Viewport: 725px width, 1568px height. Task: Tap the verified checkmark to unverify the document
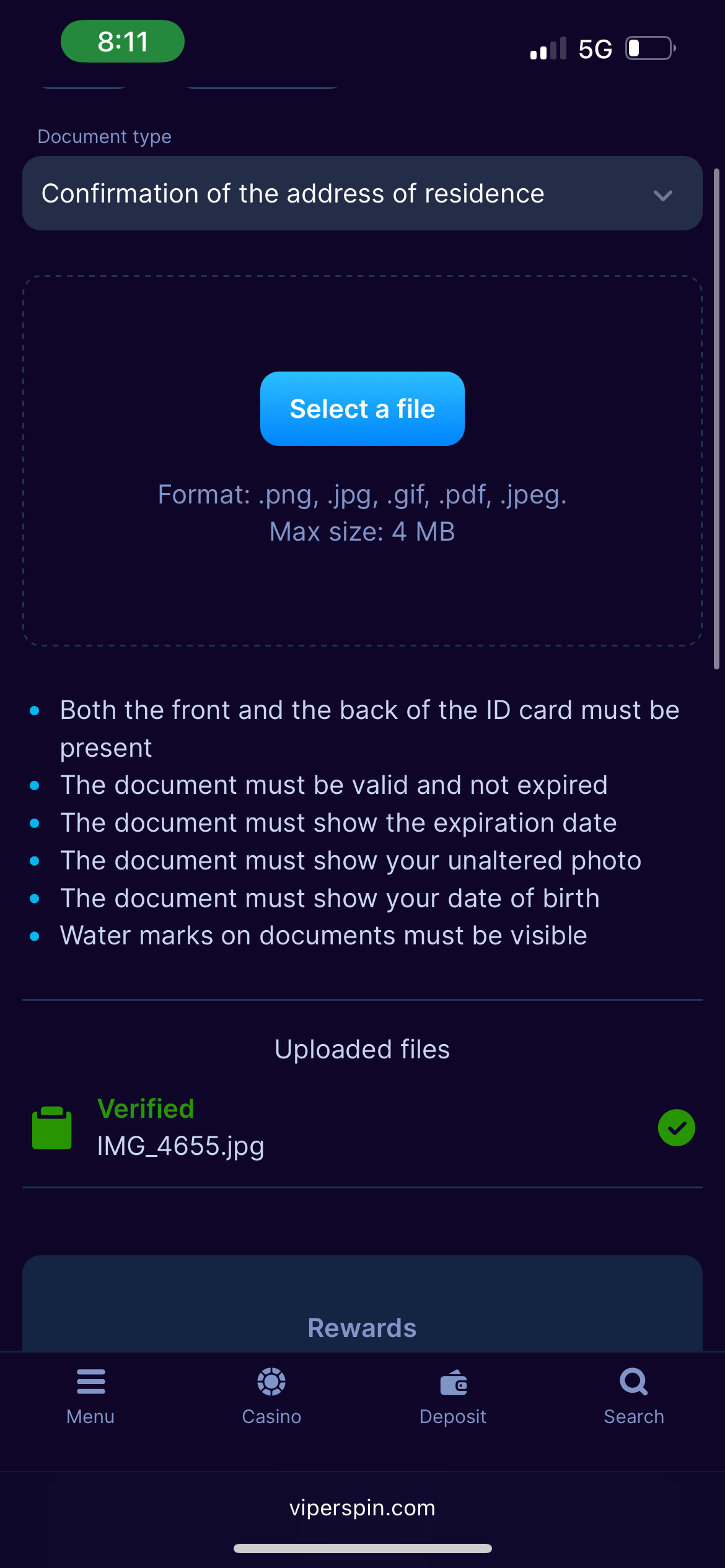[x=676, y=1128]
